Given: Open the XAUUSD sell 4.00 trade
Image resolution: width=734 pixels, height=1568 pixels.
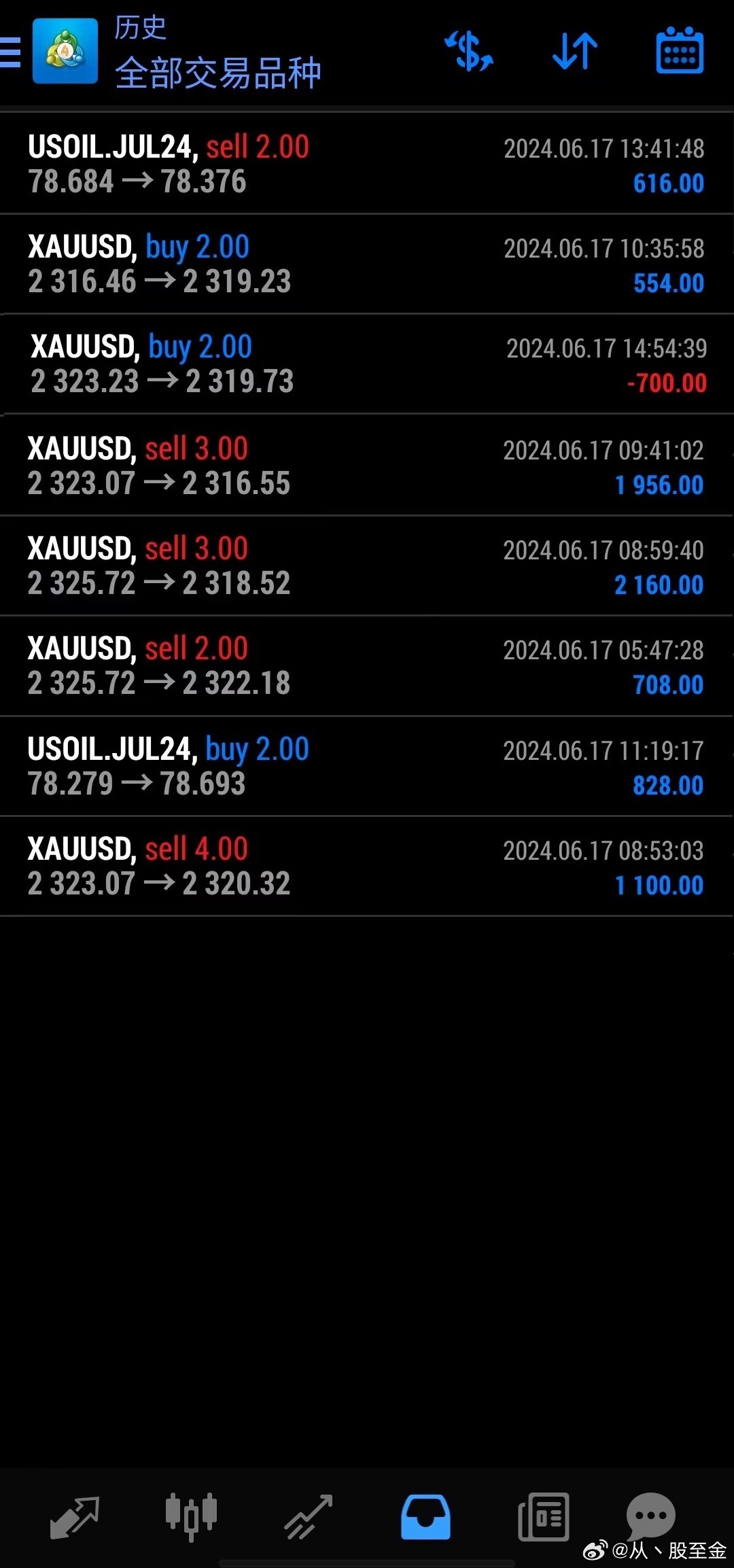Looking at the screenshot, I should (x=366, y=866).
